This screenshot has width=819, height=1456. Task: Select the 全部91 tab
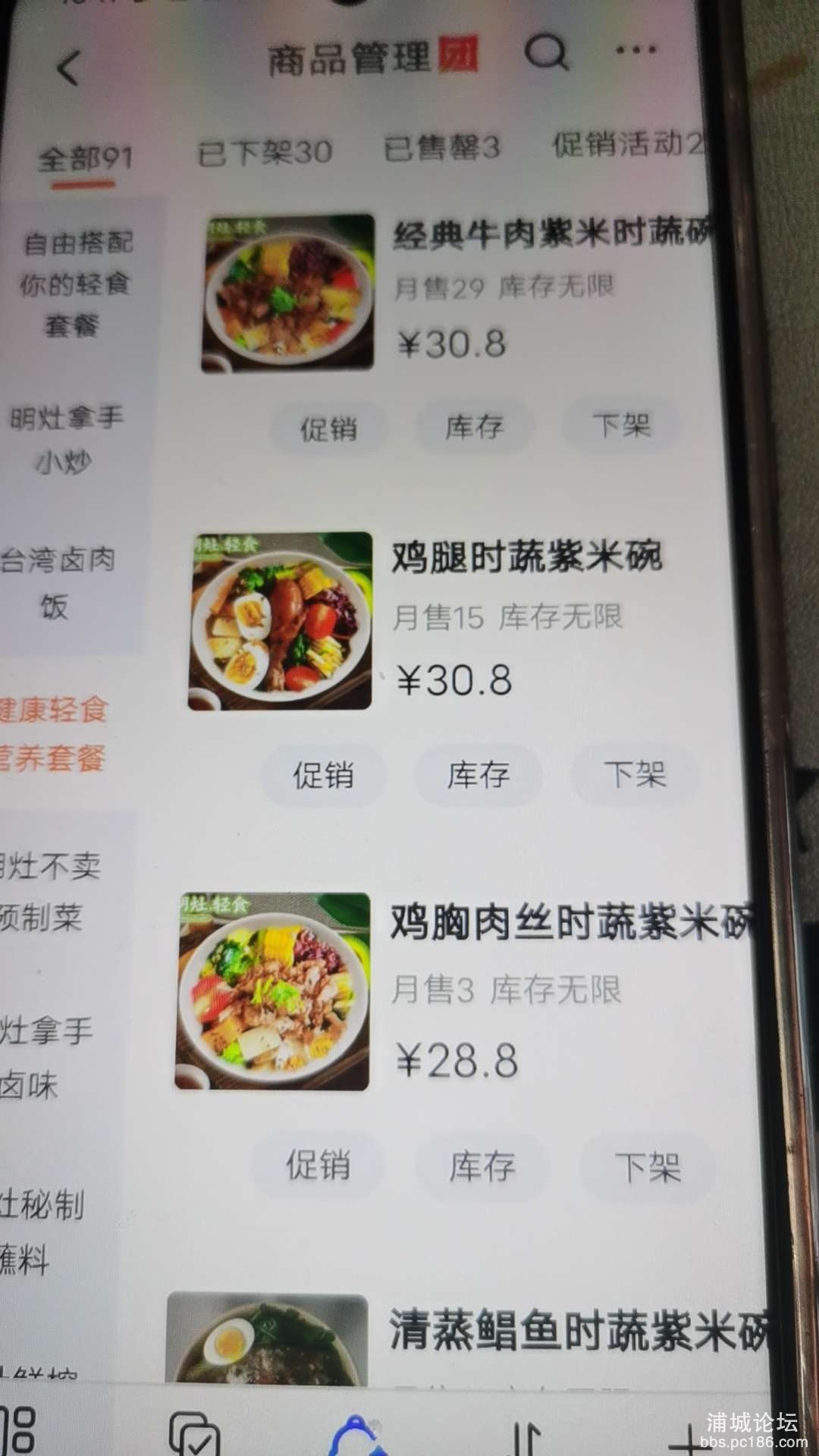pyautogui.click(x=85, y=158)
